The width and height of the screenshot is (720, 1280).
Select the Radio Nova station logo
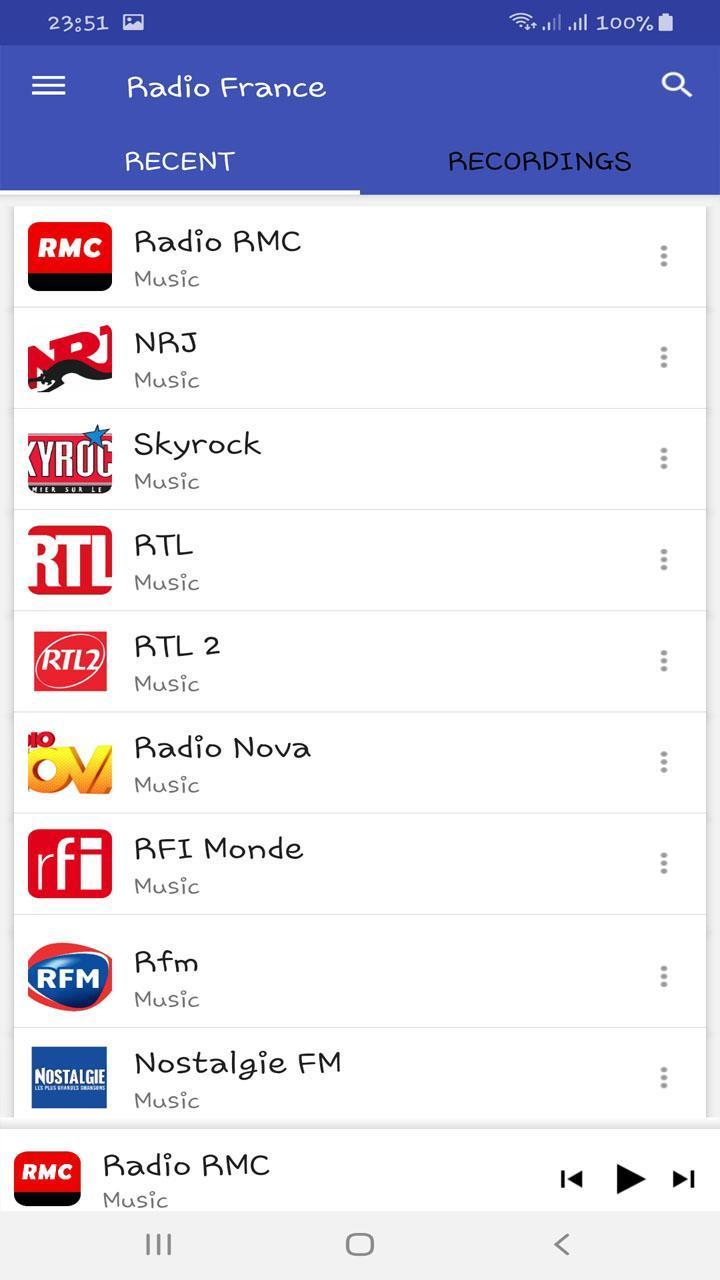tap(69, 762)
